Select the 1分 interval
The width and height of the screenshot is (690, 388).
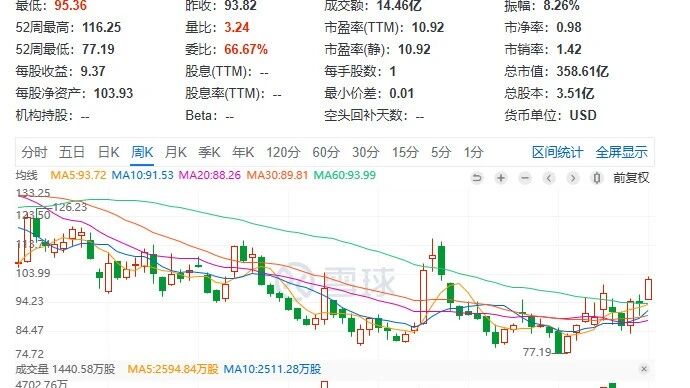(x=473, y=152)
